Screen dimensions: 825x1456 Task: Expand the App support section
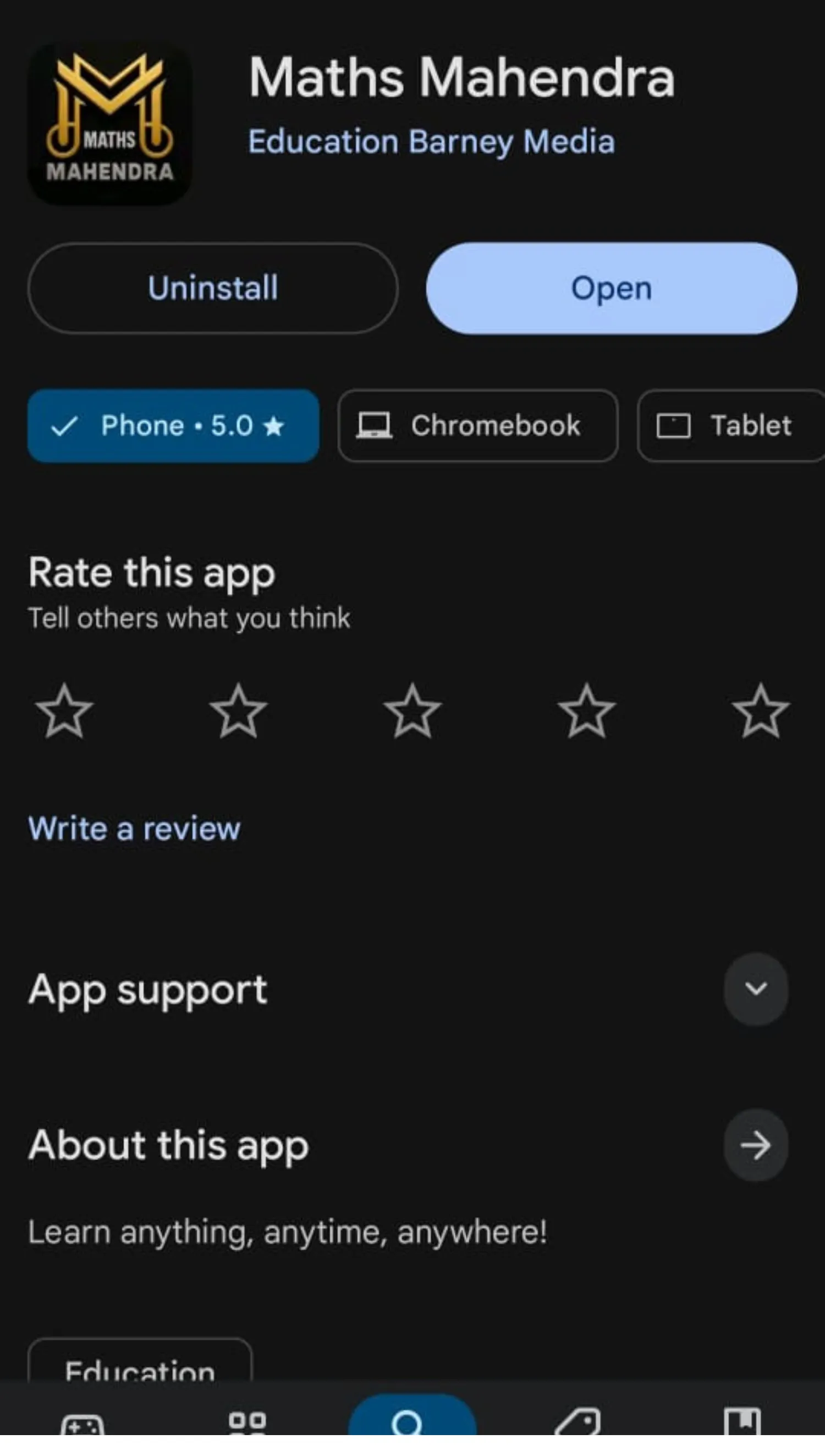click(x=755, y=989)
